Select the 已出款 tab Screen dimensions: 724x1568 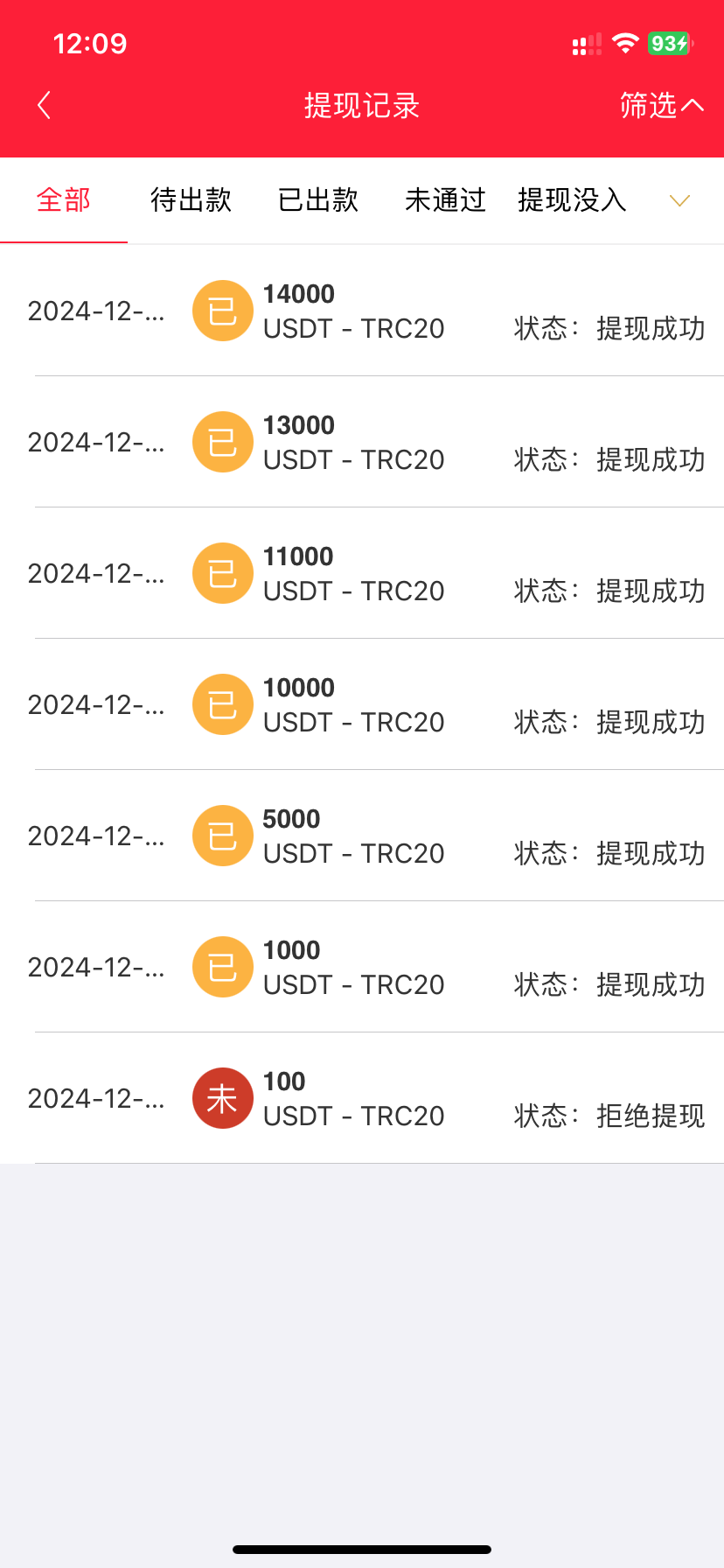click(317, 200)
